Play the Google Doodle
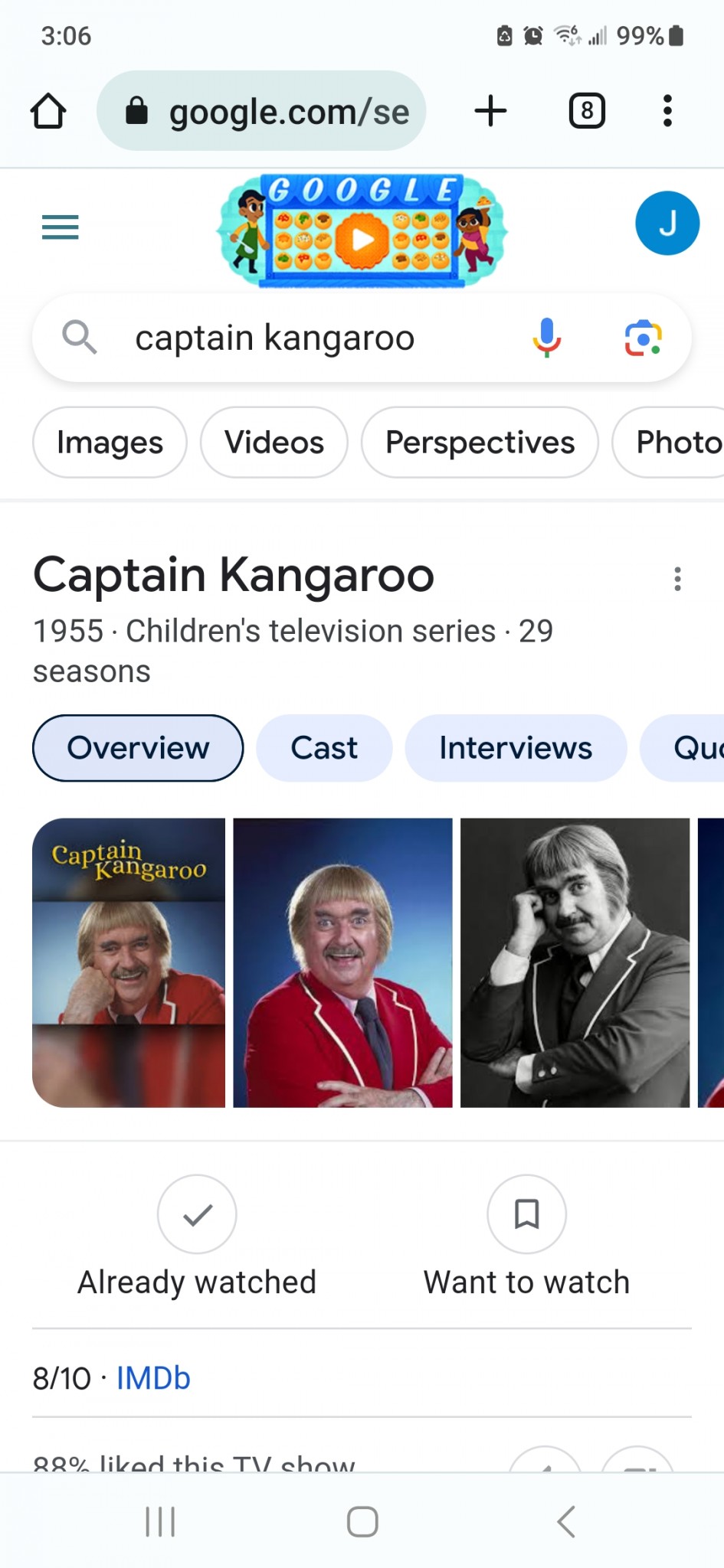This screenshot has height=1568, width=724. click(362, 240)
